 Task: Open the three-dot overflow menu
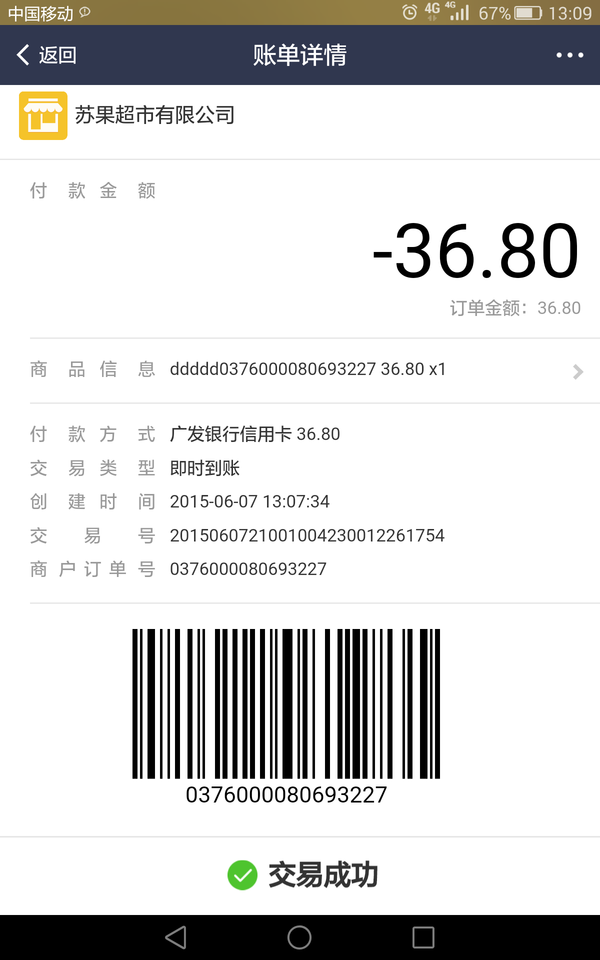coord(569,55)
